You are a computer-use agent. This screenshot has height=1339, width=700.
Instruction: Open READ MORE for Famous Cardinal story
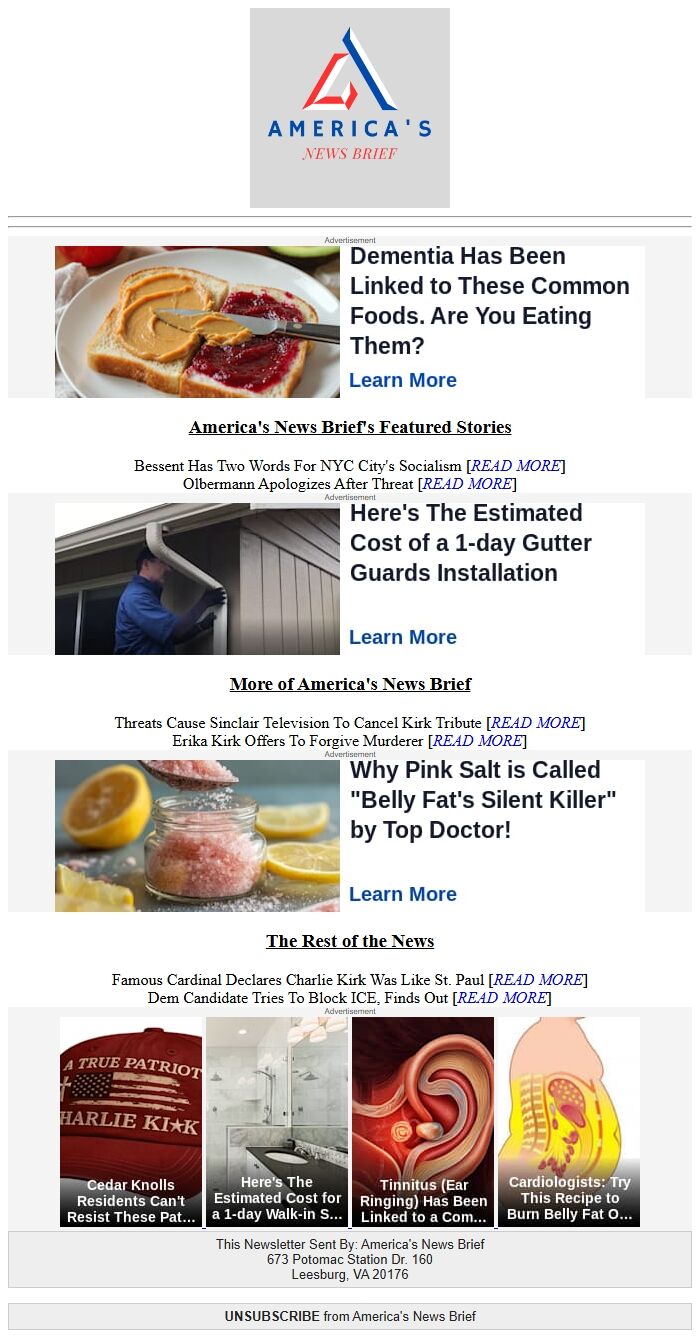[538, 980]
